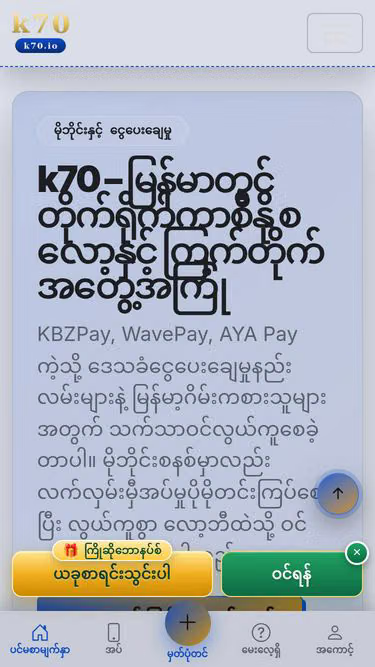Tap the yellow ယခုစာရင်းသွင်းပါ register button

pos(112,574)
